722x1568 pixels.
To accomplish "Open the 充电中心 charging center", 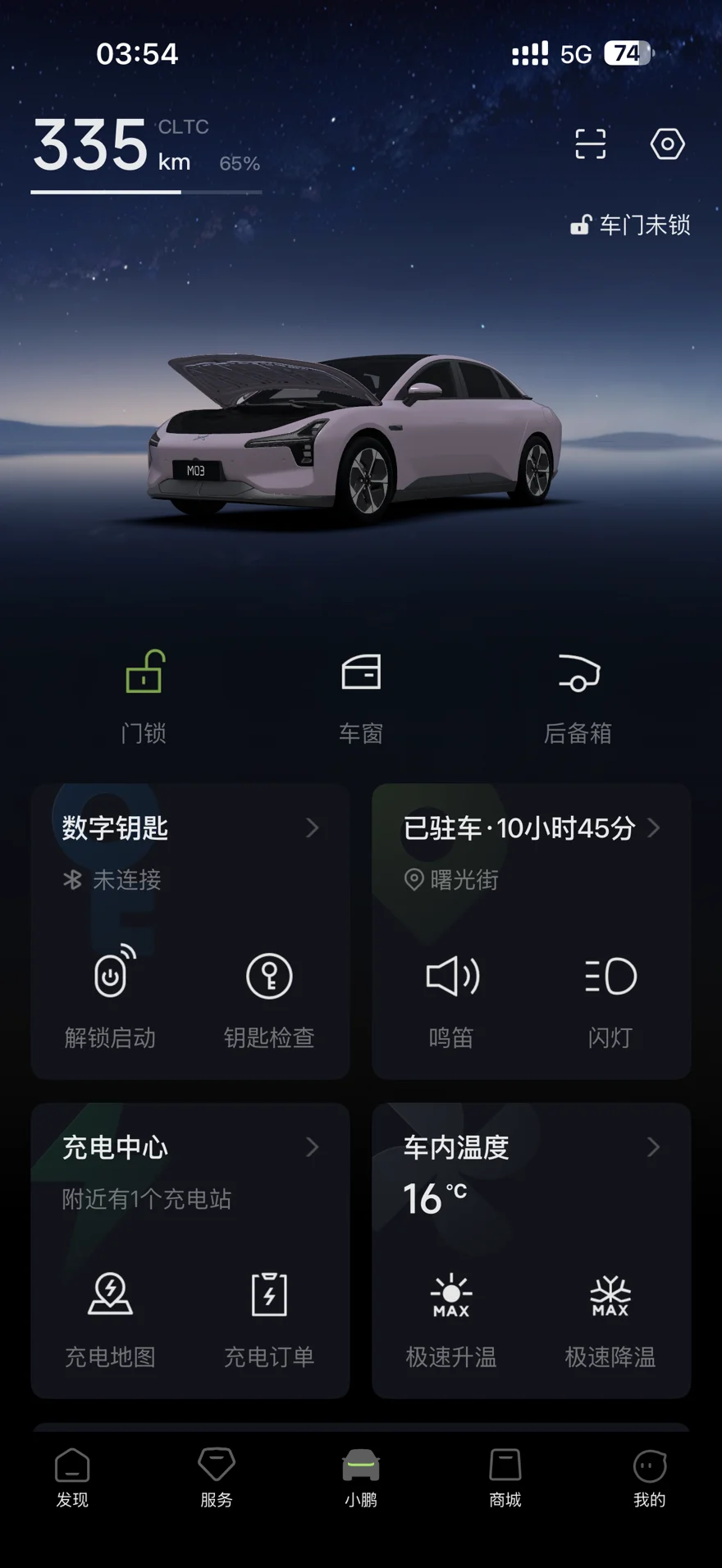I will coord(190,1147).
